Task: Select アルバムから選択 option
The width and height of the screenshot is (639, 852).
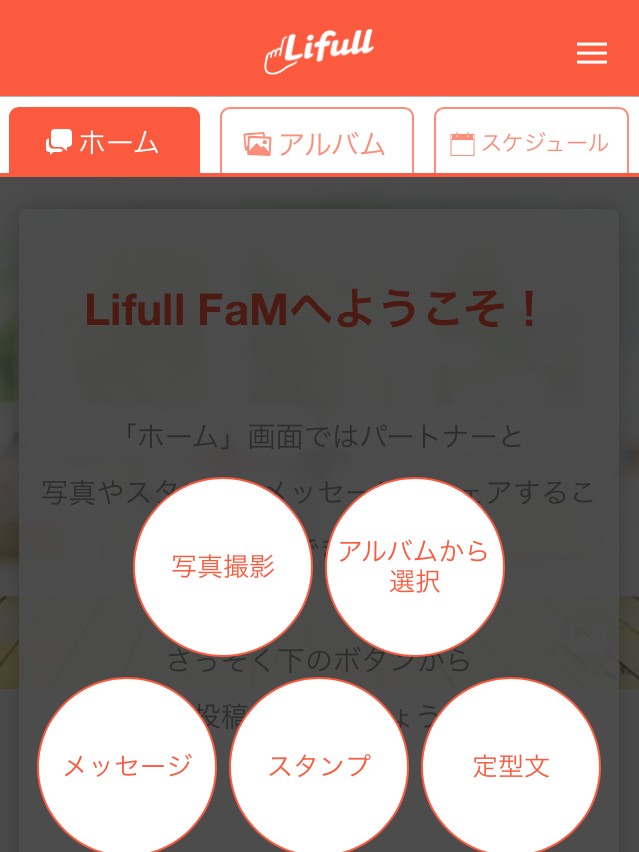Action: [414, 566]
